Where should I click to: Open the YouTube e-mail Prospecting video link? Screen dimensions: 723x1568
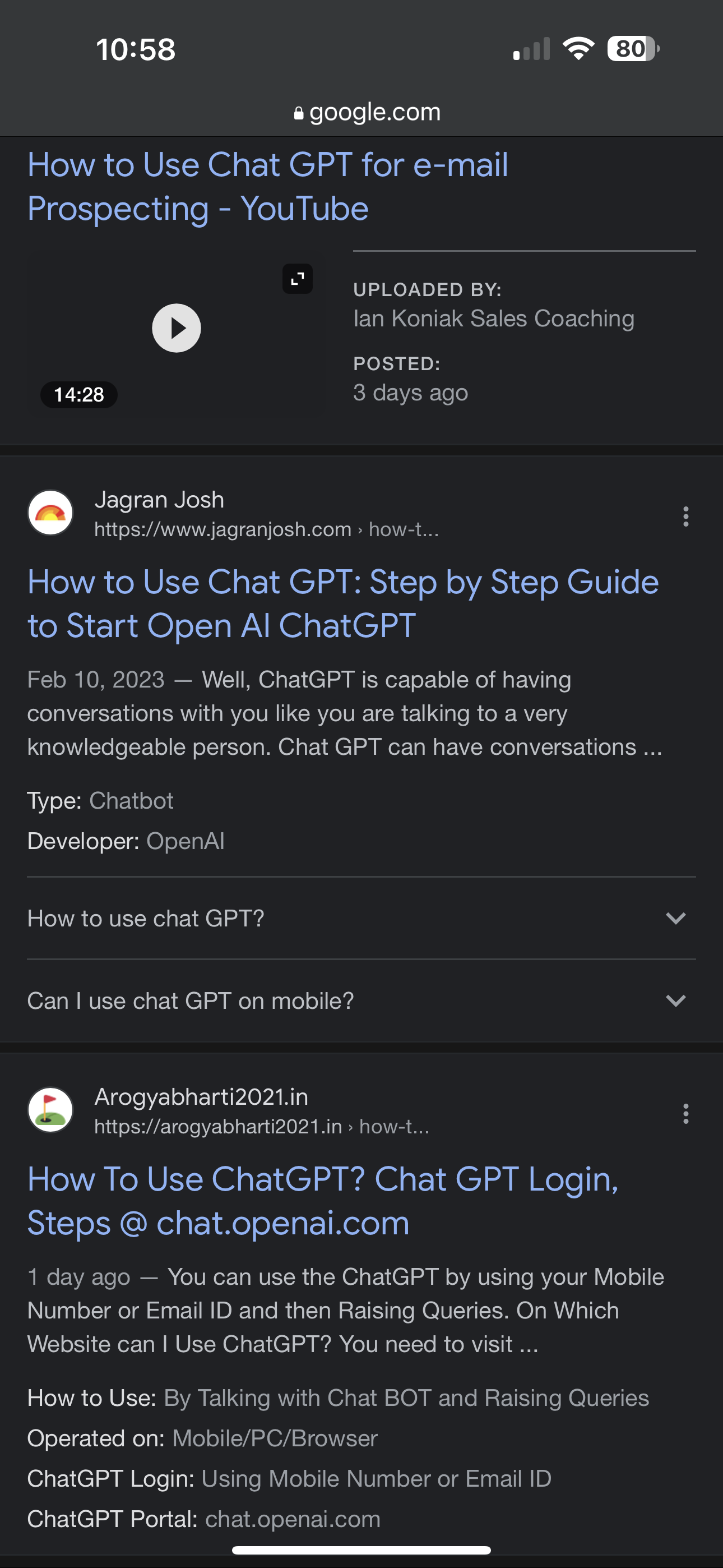pos(268,186)
